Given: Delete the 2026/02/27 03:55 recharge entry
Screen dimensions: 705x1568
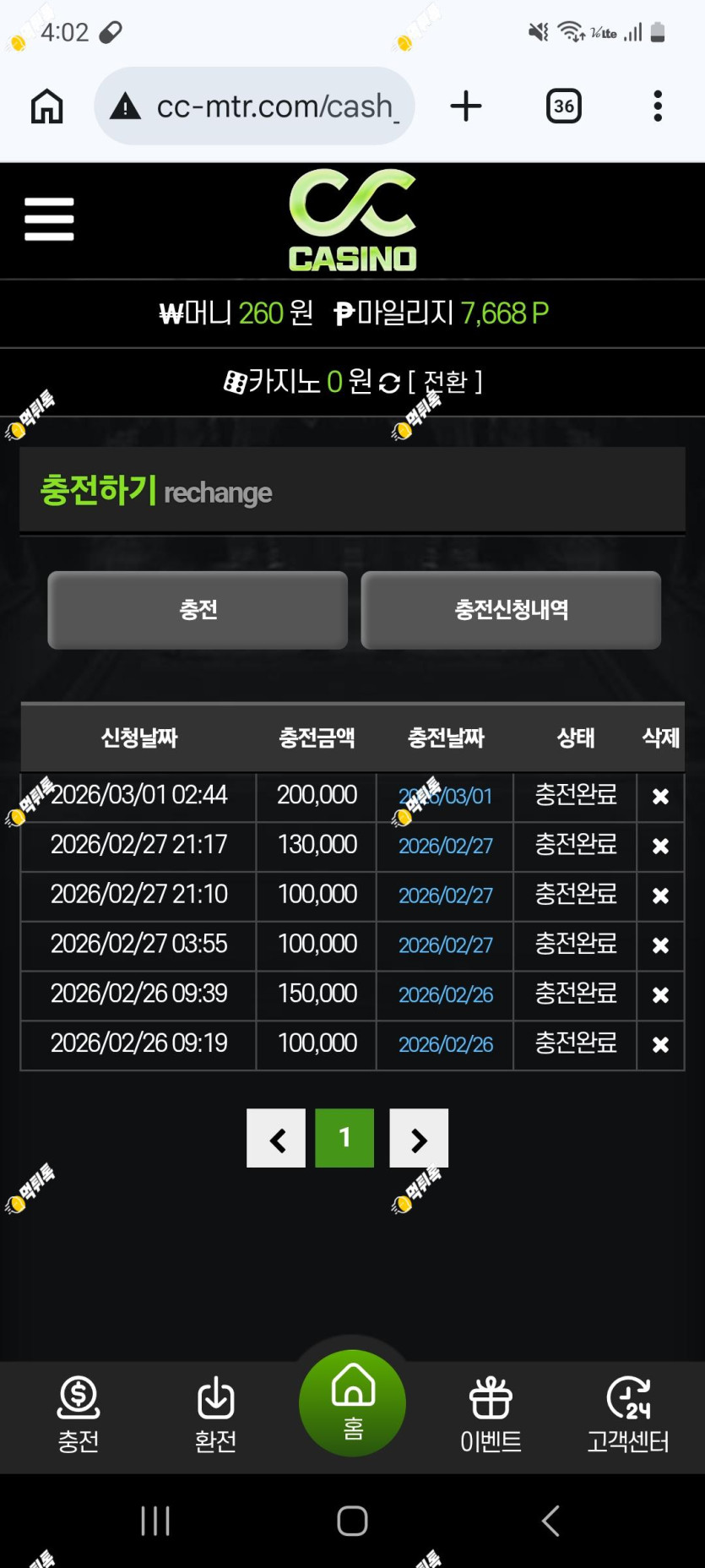Looking at the screenshot, I should pos(660,945).
